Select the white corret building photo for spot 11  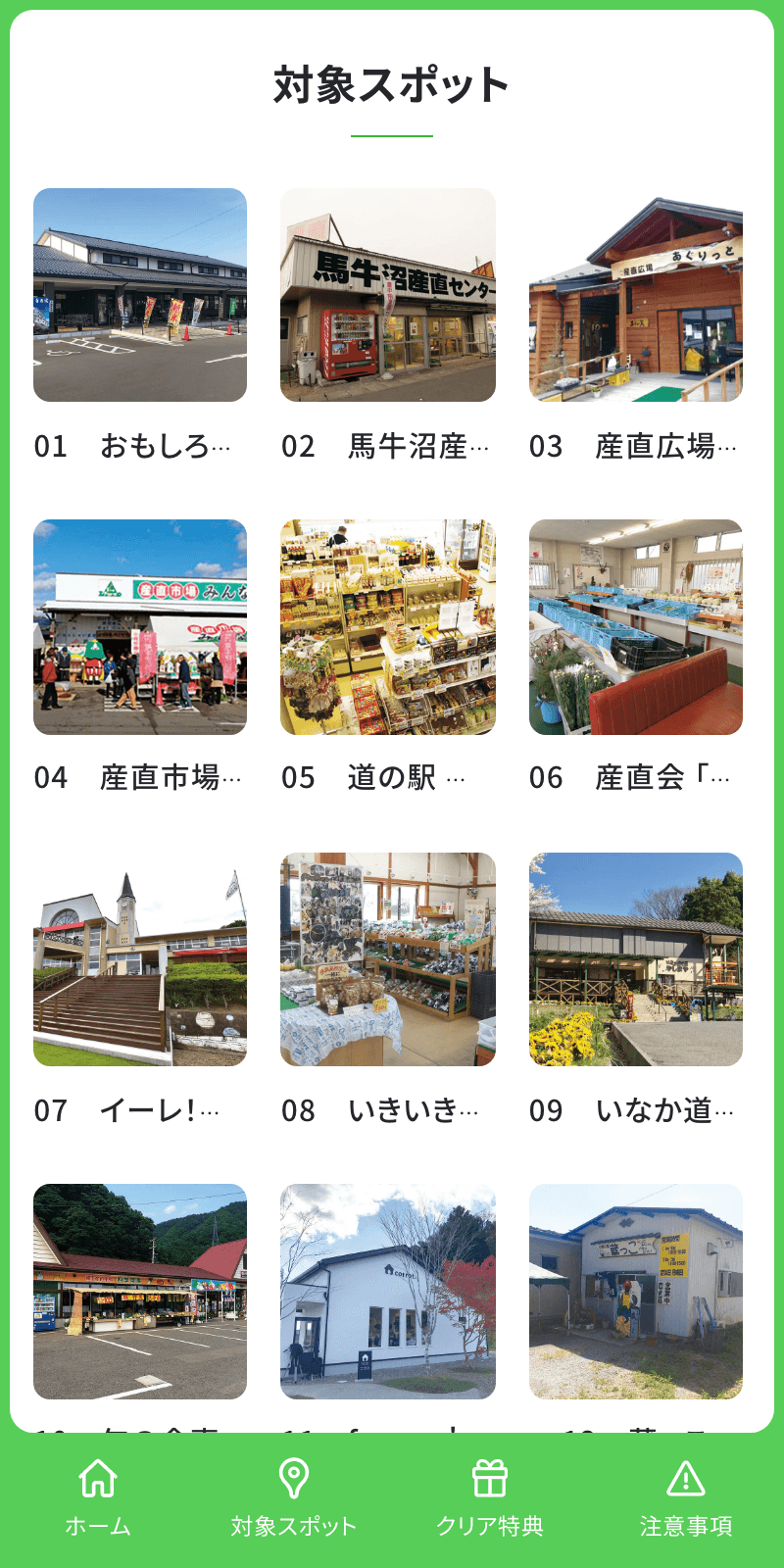pyautogui.click(x=392, y=1294)
